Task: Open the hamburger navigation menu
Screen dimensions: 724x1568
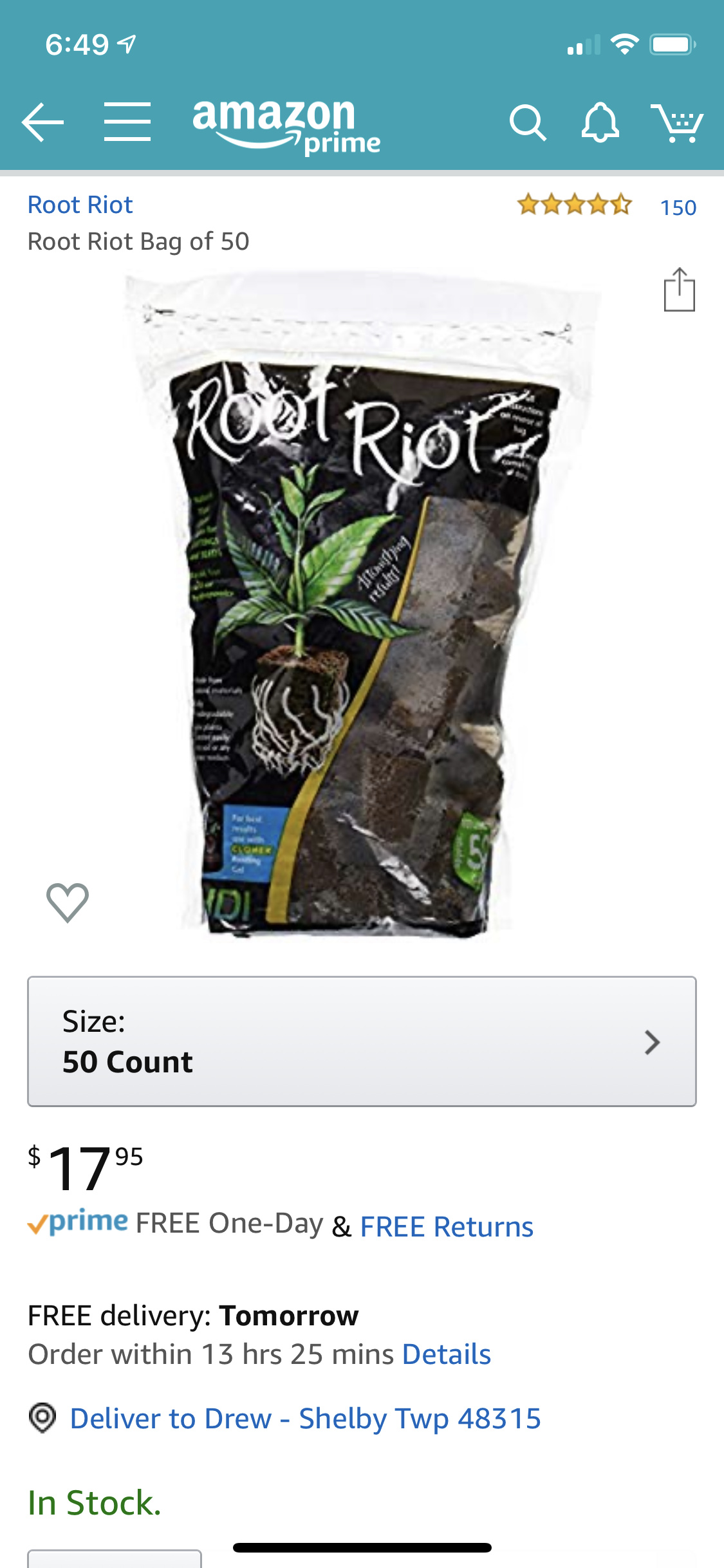Action: (127, 122)
